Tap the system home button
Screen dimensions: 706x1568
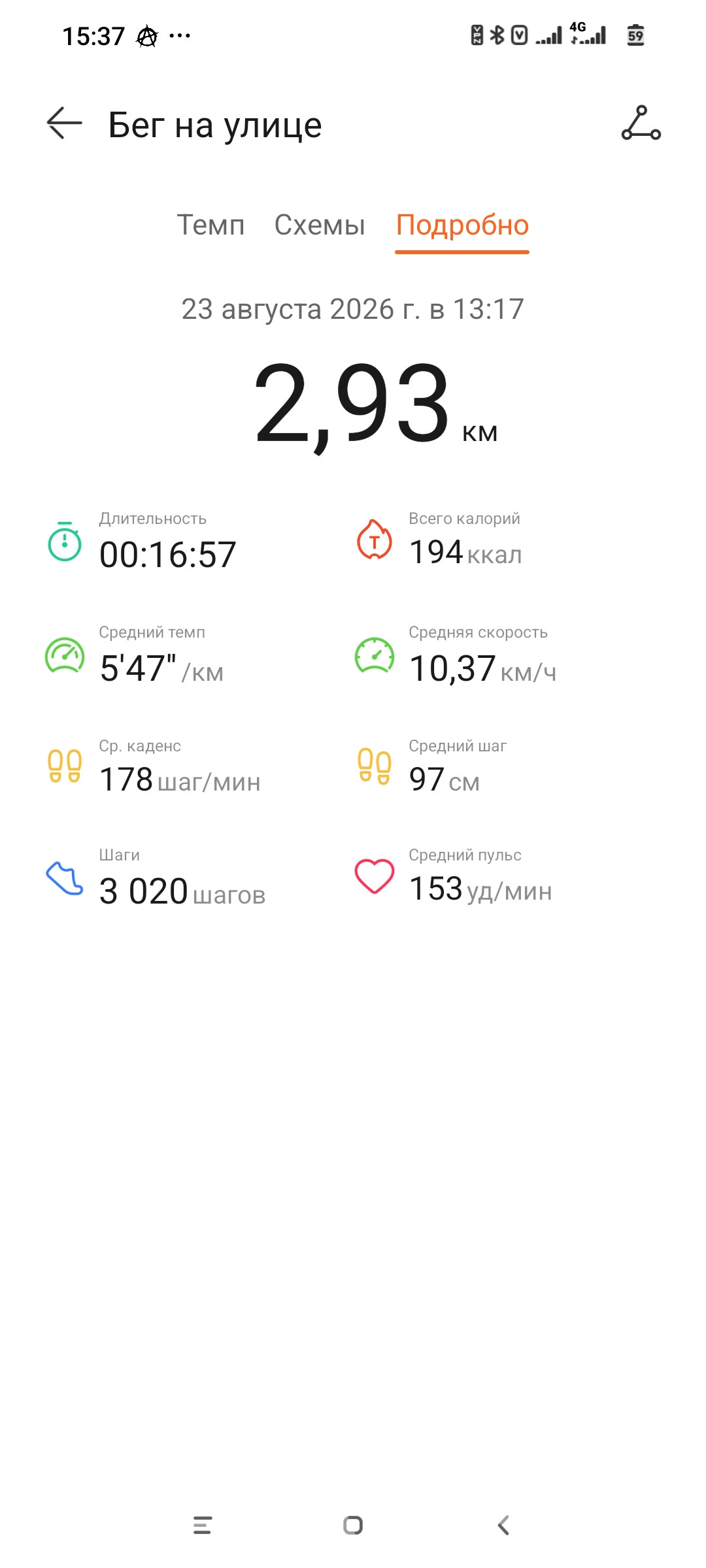pyautogui.click(x=353, y=1525)
